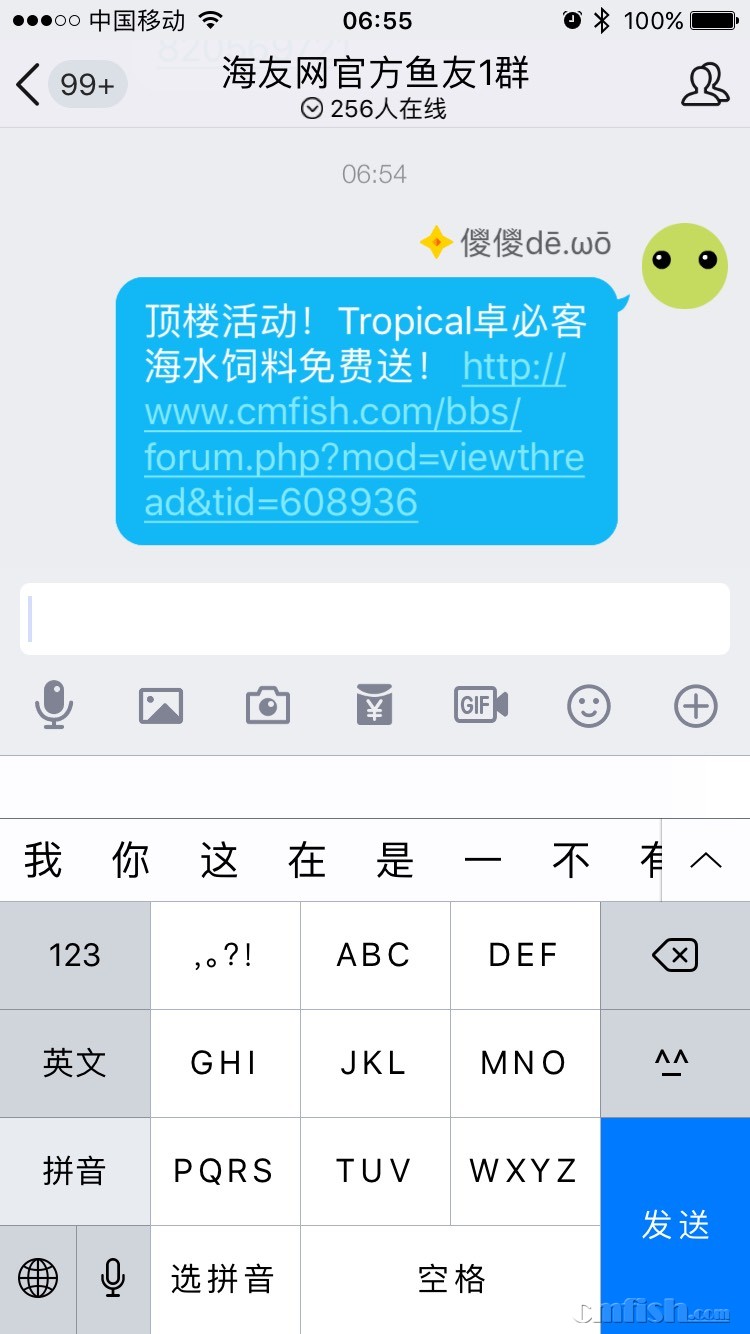Open the camera to take a photo
This screenshot has height=1334, width=750.
tap(267, 706)
